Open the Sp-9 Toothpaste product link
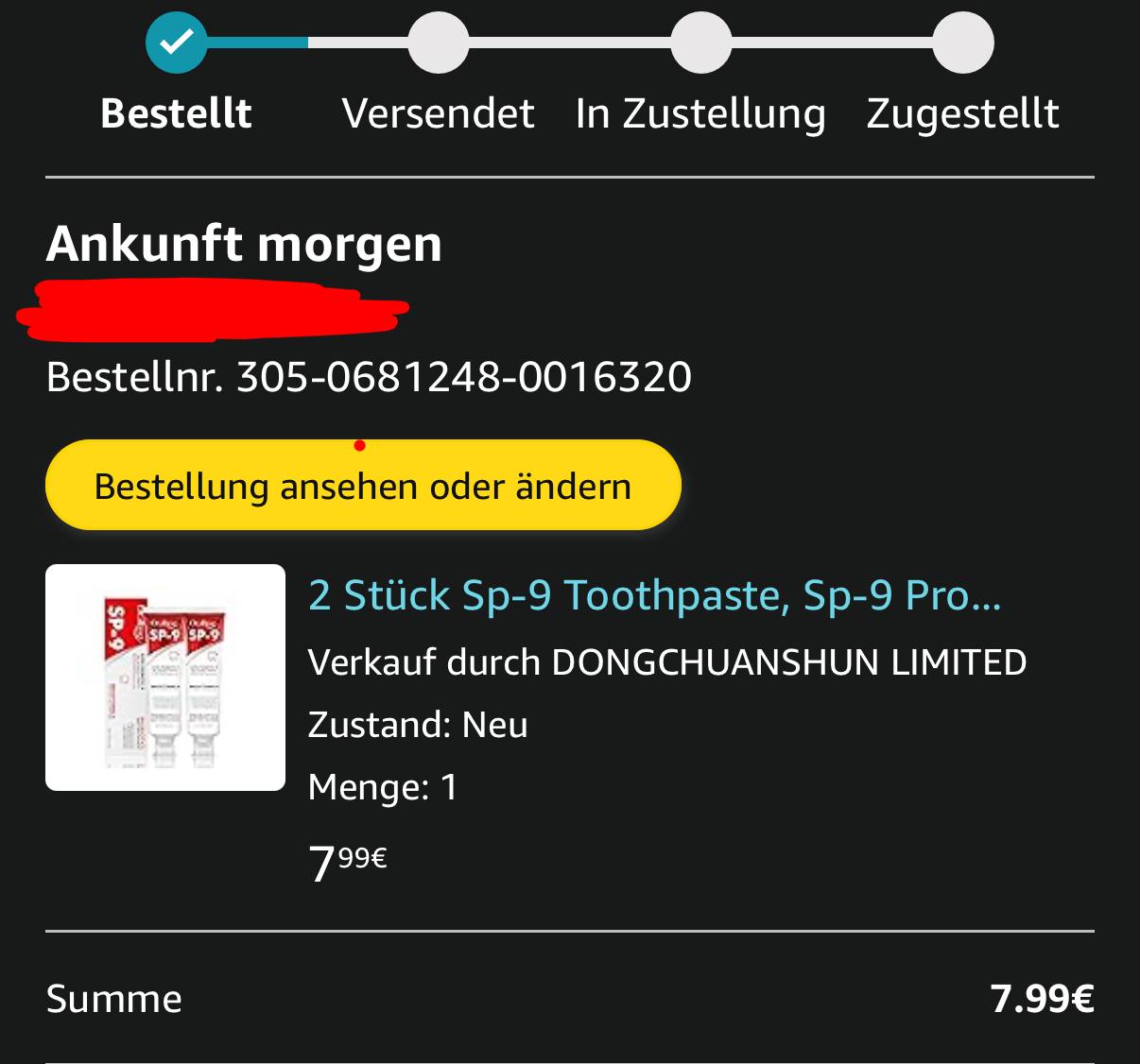The height and width of the screenshot is (1064, 1140). (x=654, y=596)
